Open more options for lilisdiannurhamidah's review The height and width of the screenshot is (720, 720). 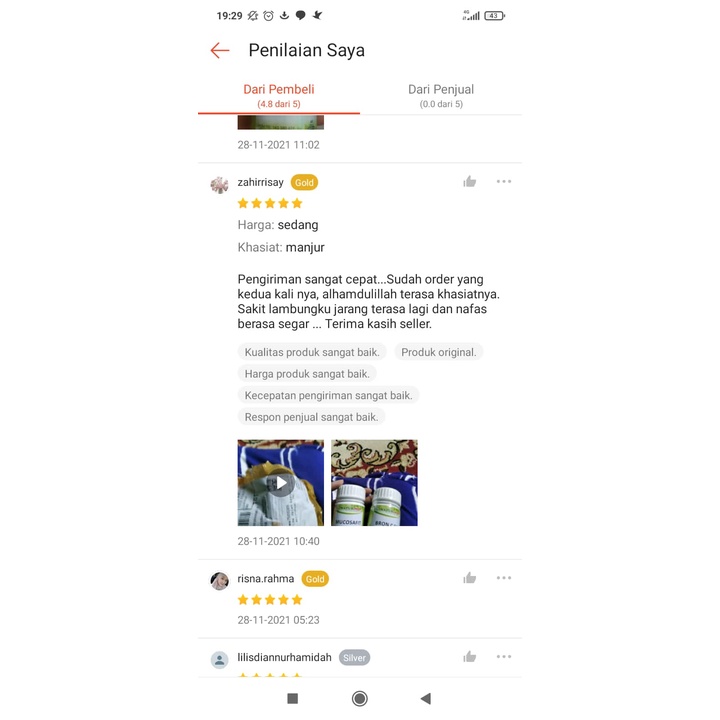pyautogui.click(x=504, y=657)
